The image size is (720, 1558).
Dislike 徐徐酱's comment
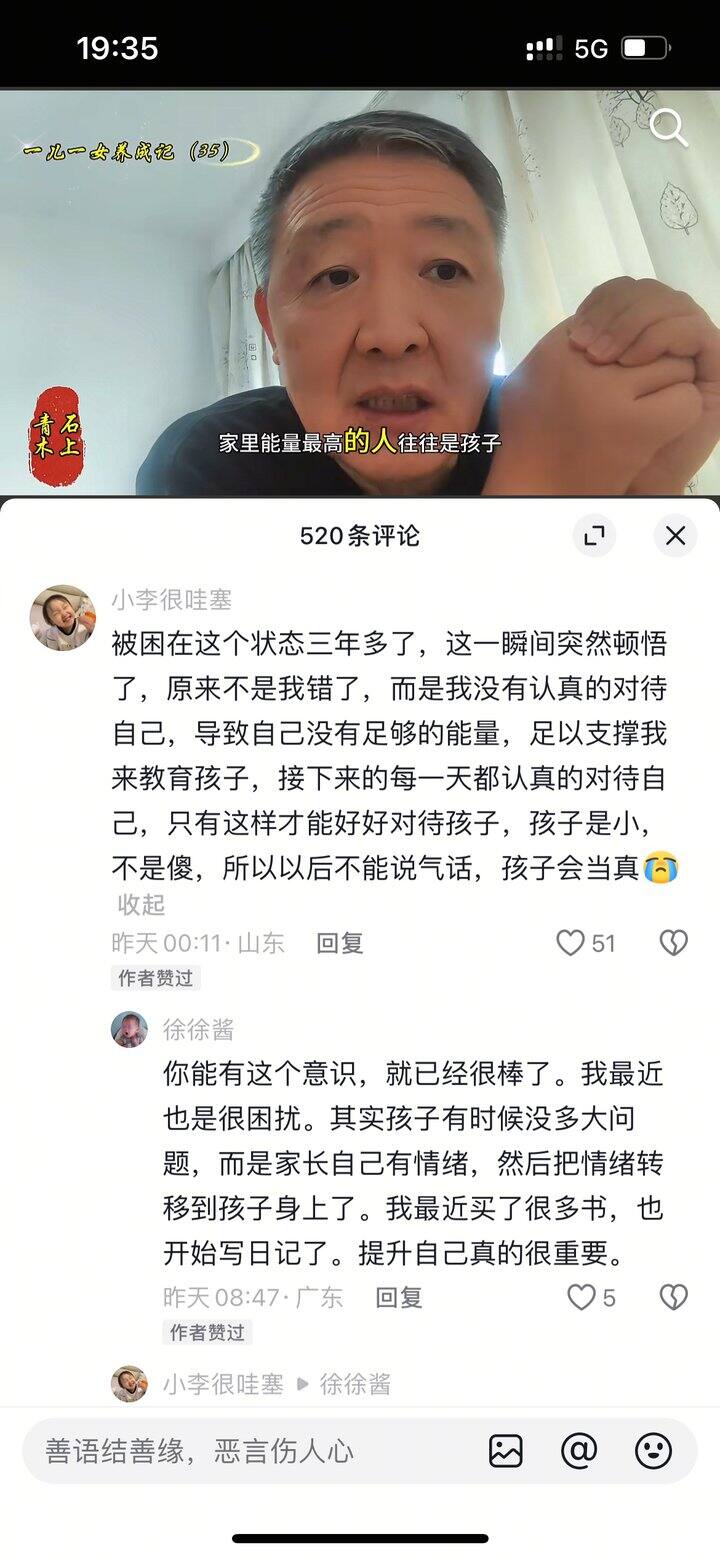[673, 1298]
